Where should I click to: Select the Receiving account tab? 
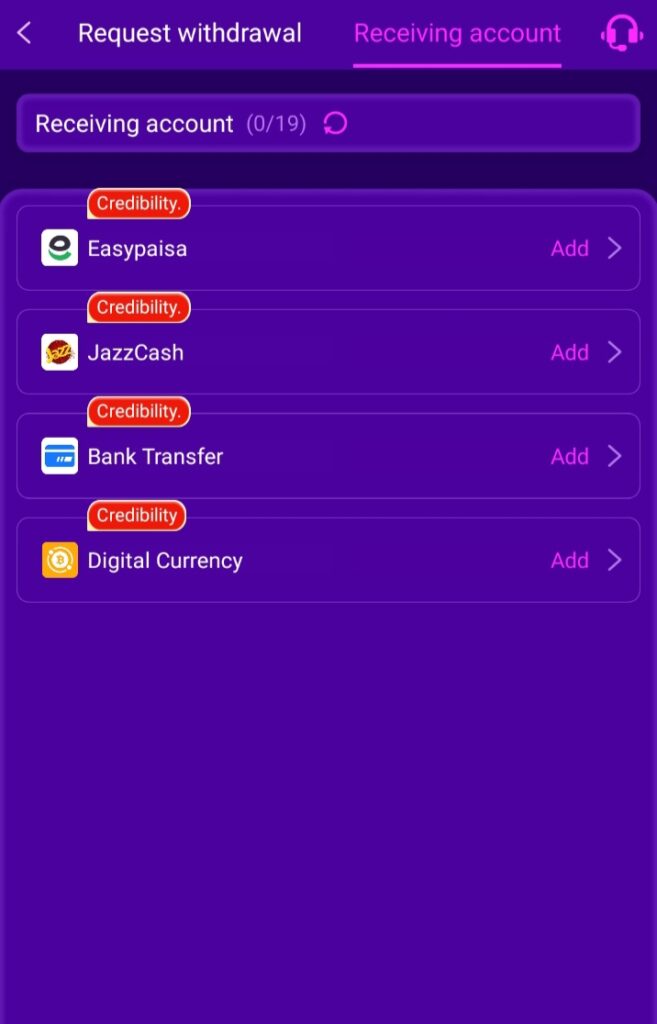457,33
